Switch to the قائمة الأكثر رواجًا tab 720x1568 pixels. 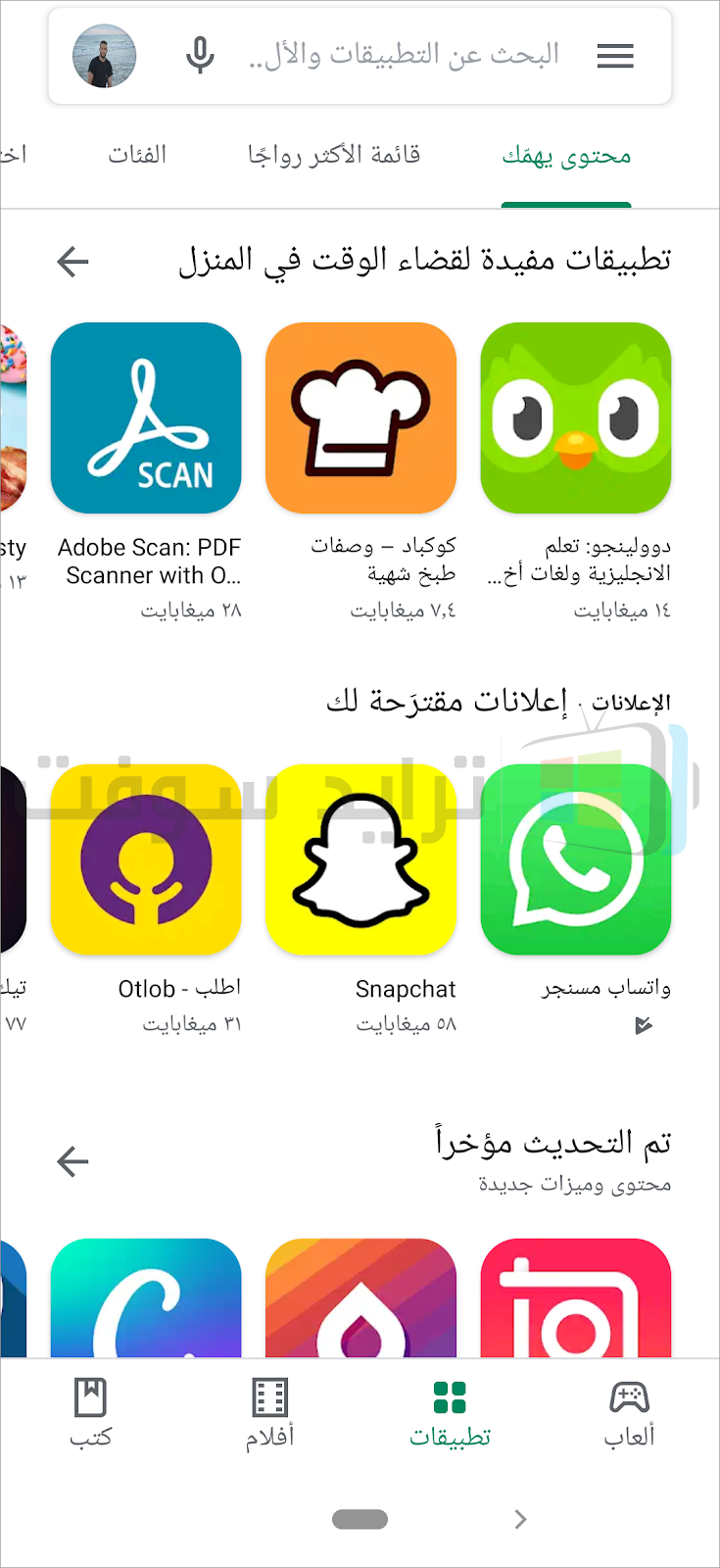pyautogui.click(x=334, y=155)
